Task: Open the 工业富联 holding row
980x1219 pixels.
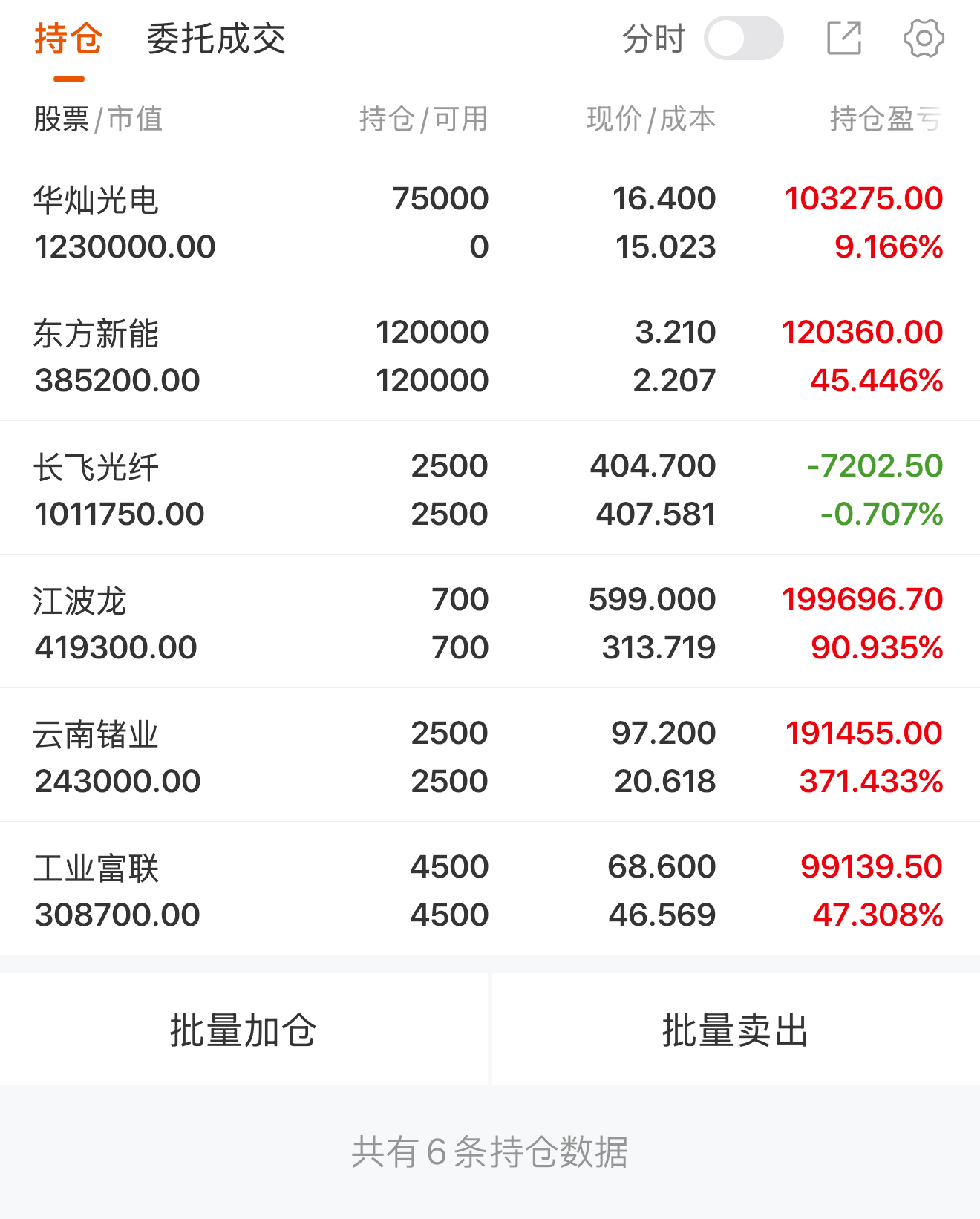Action: [x=490, y=889]
